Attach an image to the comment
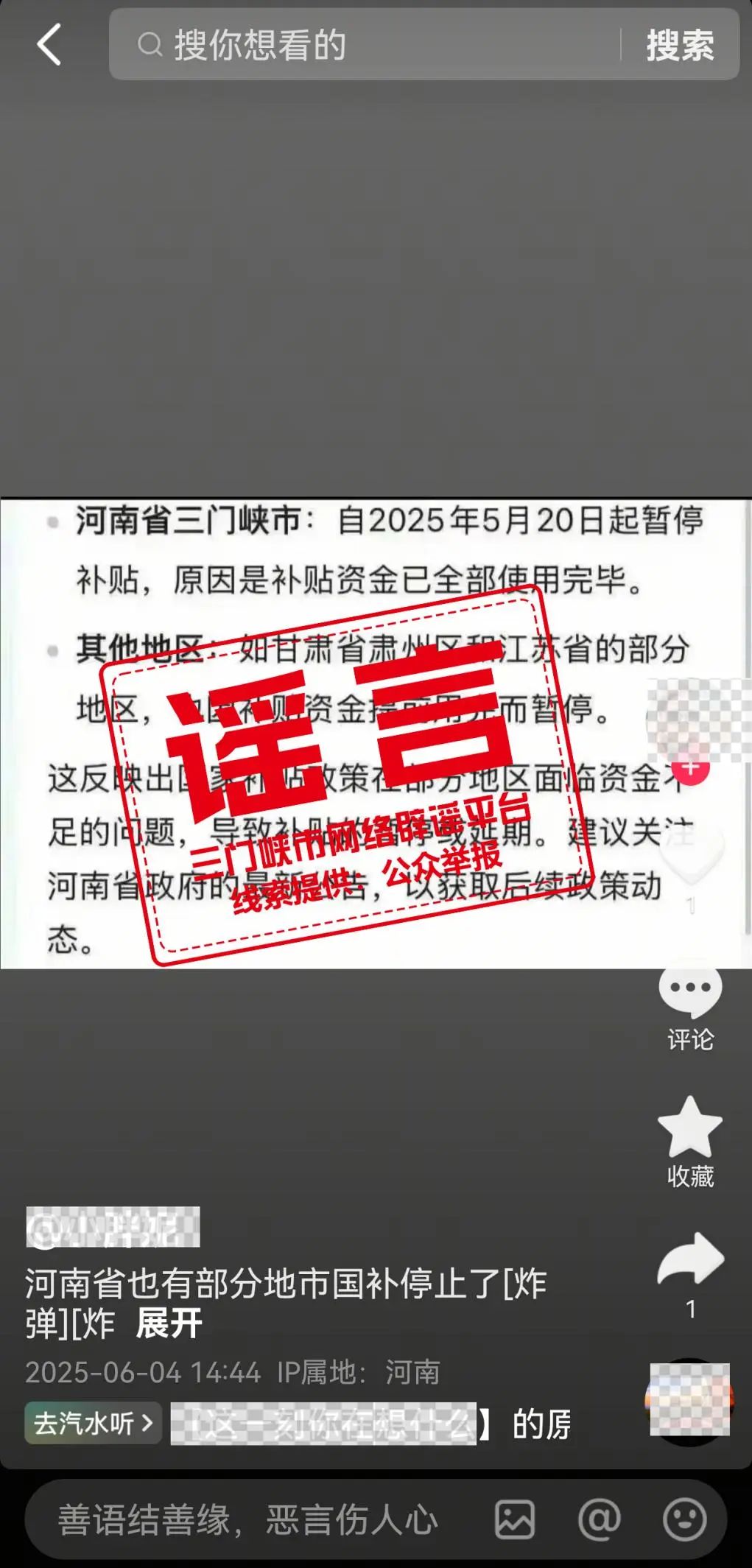This screenshot has width=752, height=1568. click(x=514, y=1519)
